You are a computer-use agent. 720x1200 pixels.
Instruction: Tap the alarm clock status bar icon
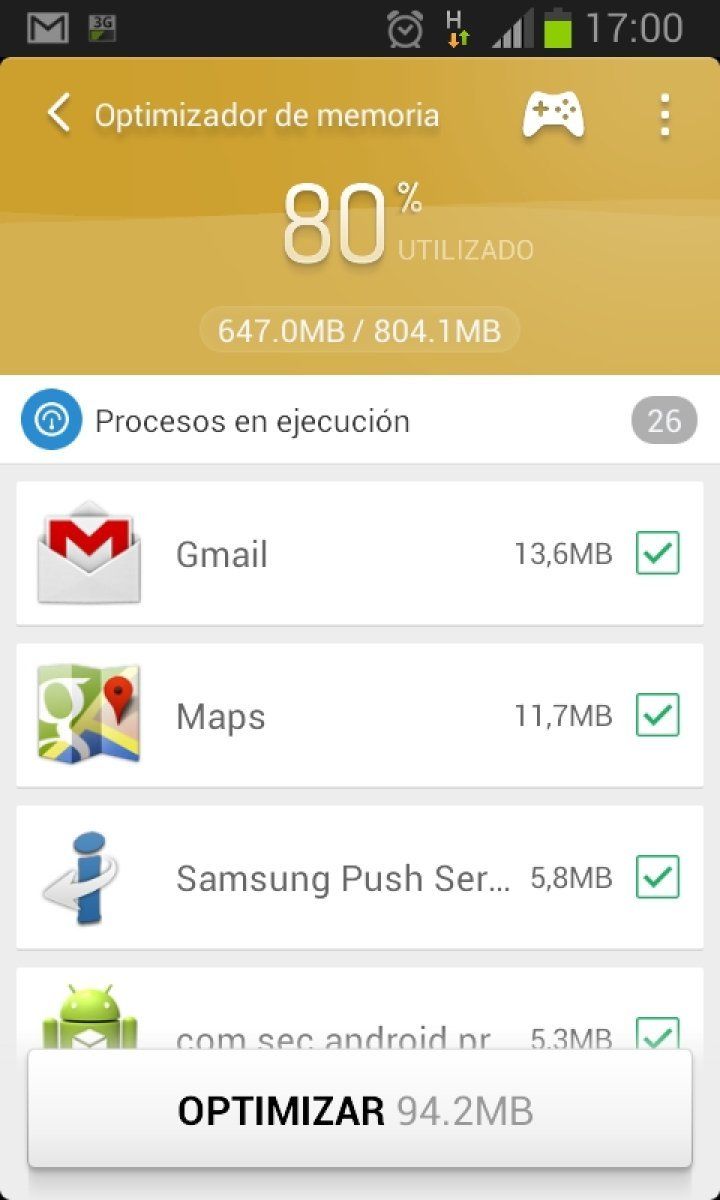tap(404, 27)
